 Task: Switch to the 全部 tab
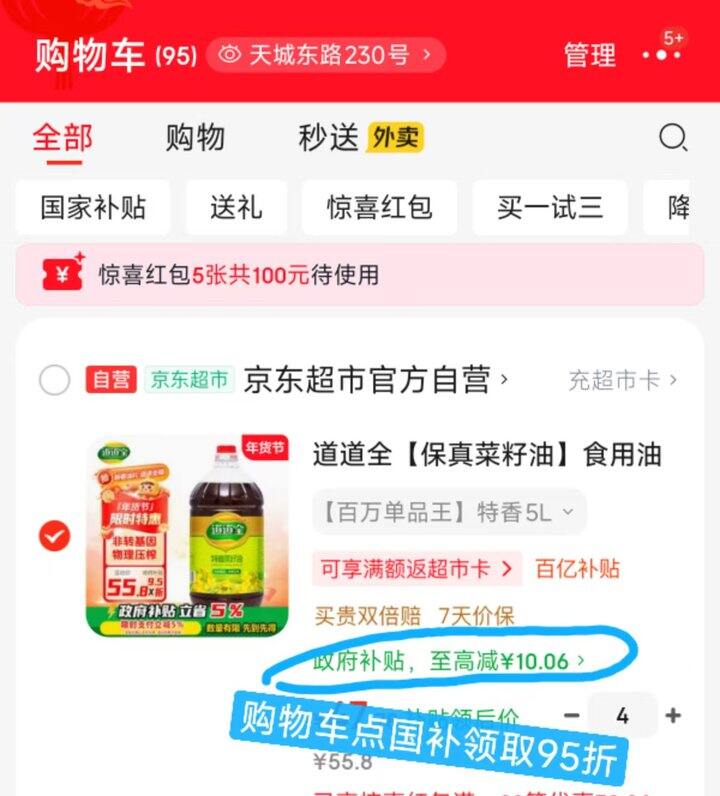click(62, 138)
